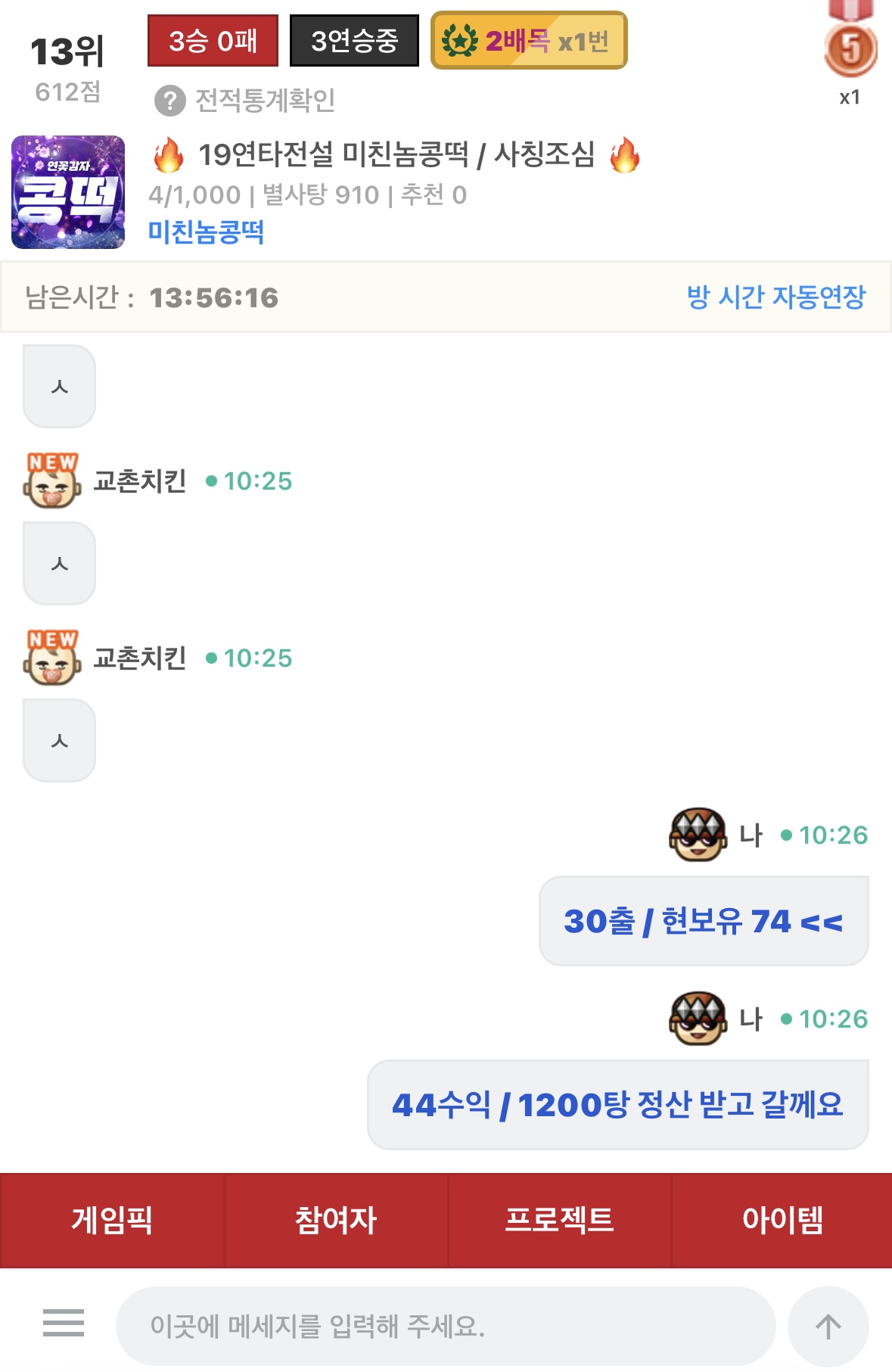Open 전적통계확인 stats help
The image size is (892, 1372).
pyautogui.click(x=245, y=100)
